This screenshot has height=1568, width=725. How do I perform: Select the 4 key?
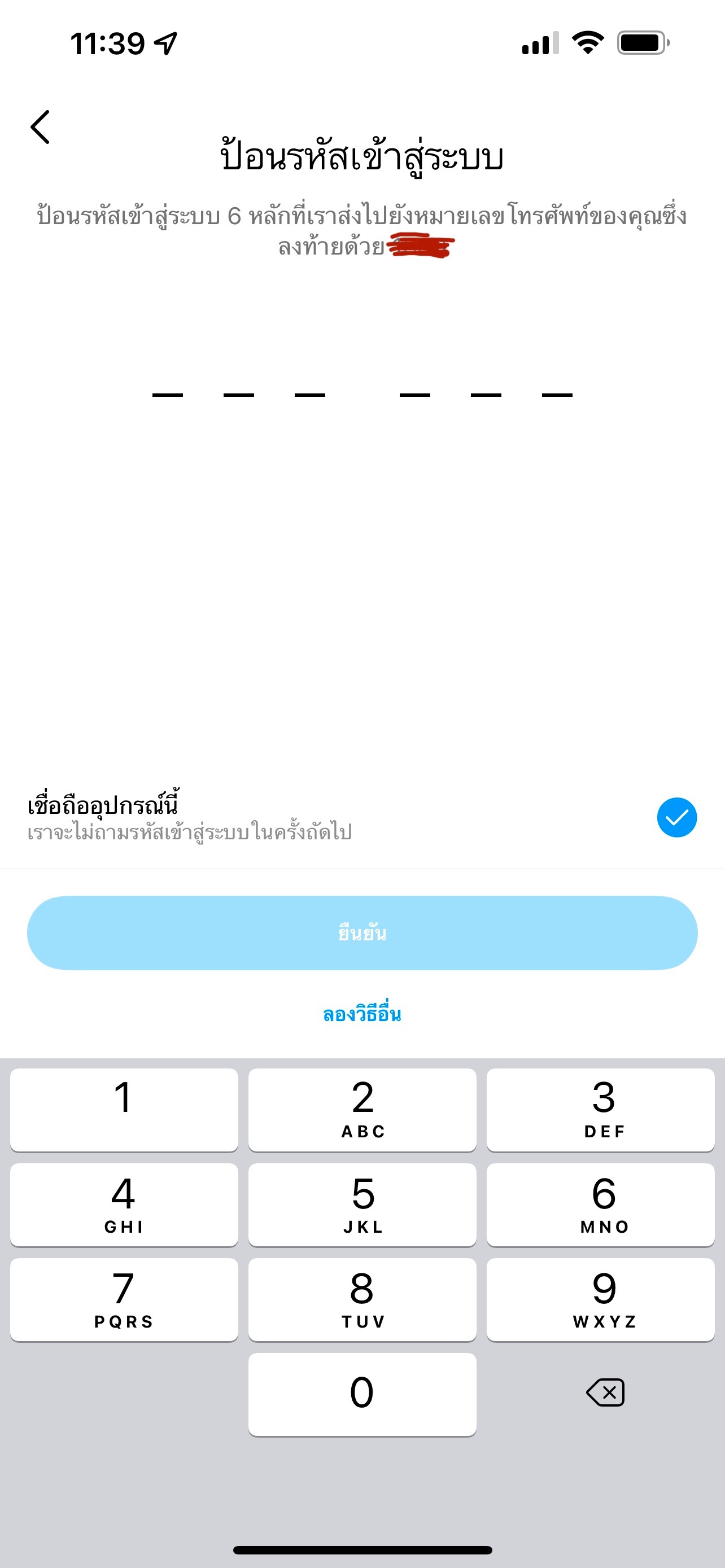click(124, 1204)
